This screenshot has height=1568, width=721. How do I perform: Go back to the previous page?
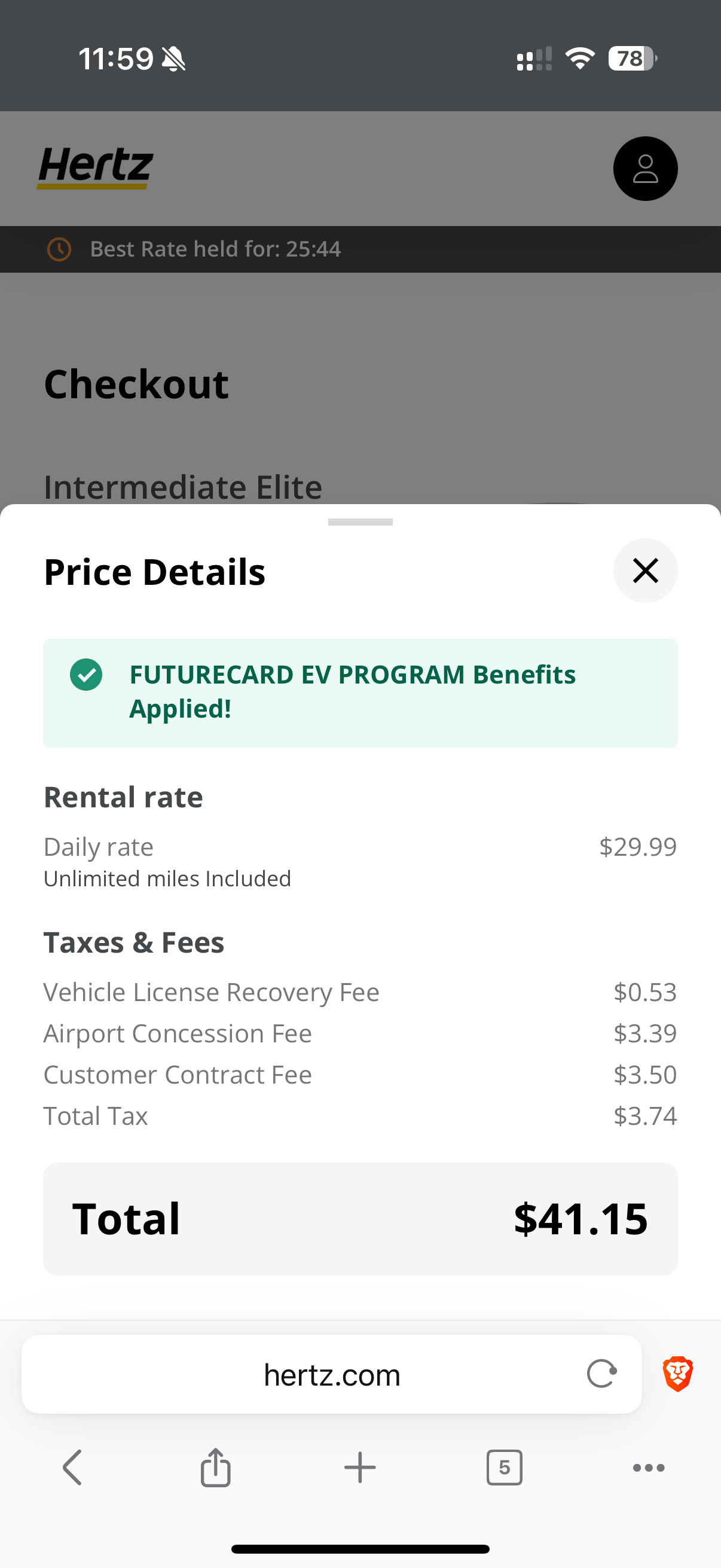pyautogui.click(x=72, y=1468)
